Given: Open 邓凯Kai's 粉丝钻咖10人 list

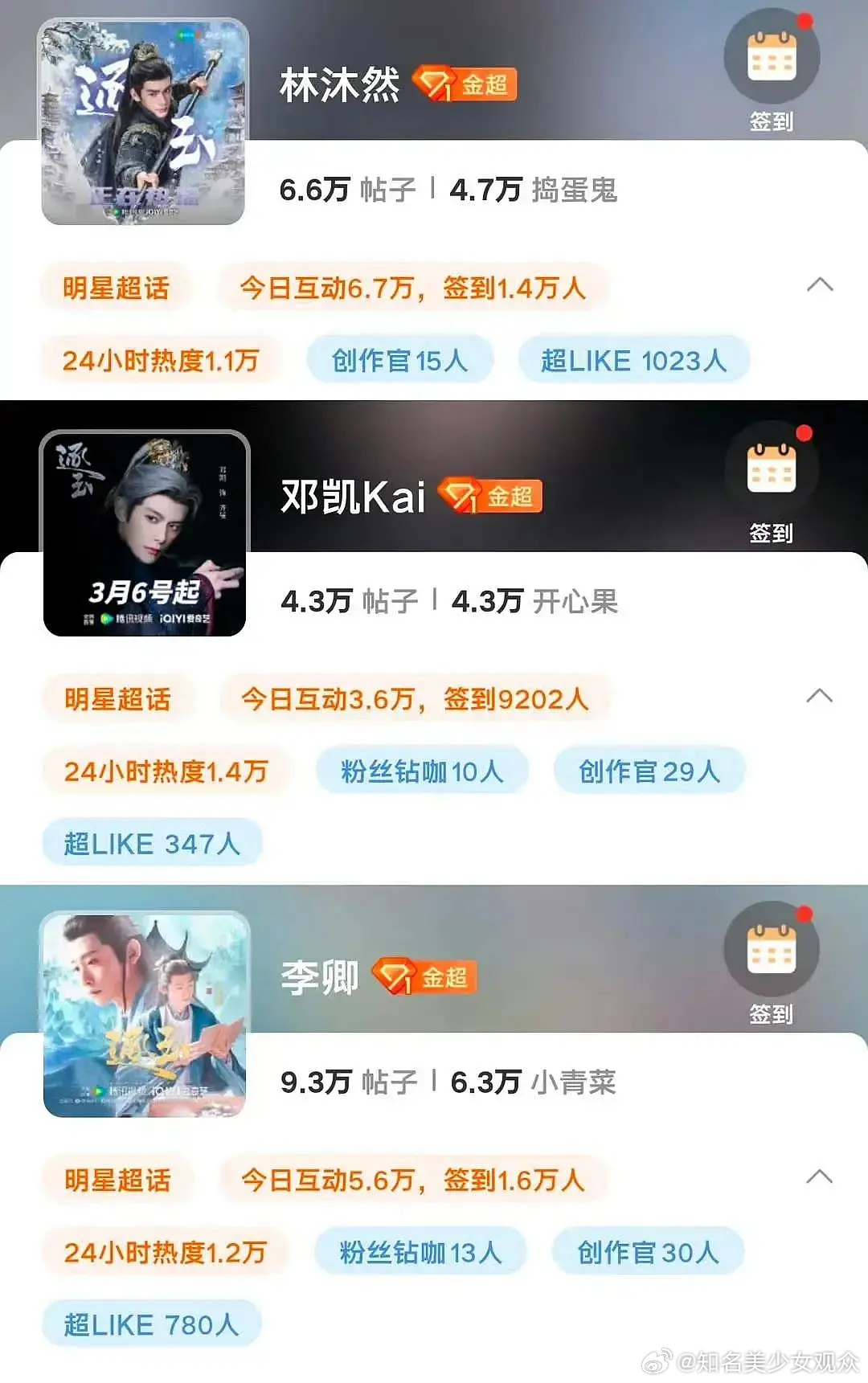Looking at the screenshot, I should pos(422,771).
